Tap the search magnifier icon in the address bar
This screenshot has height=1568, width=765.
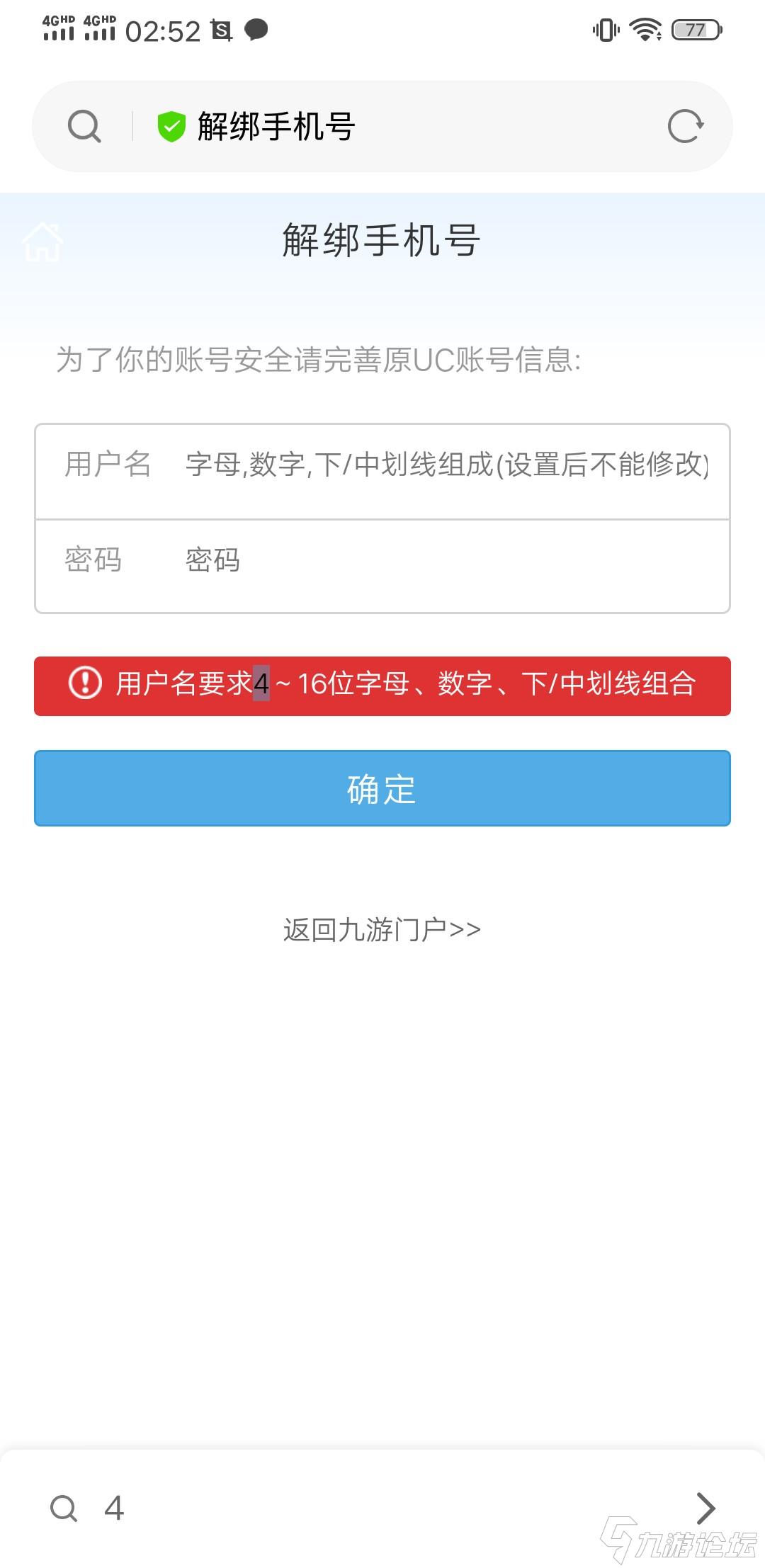click(x=84, y=125)
